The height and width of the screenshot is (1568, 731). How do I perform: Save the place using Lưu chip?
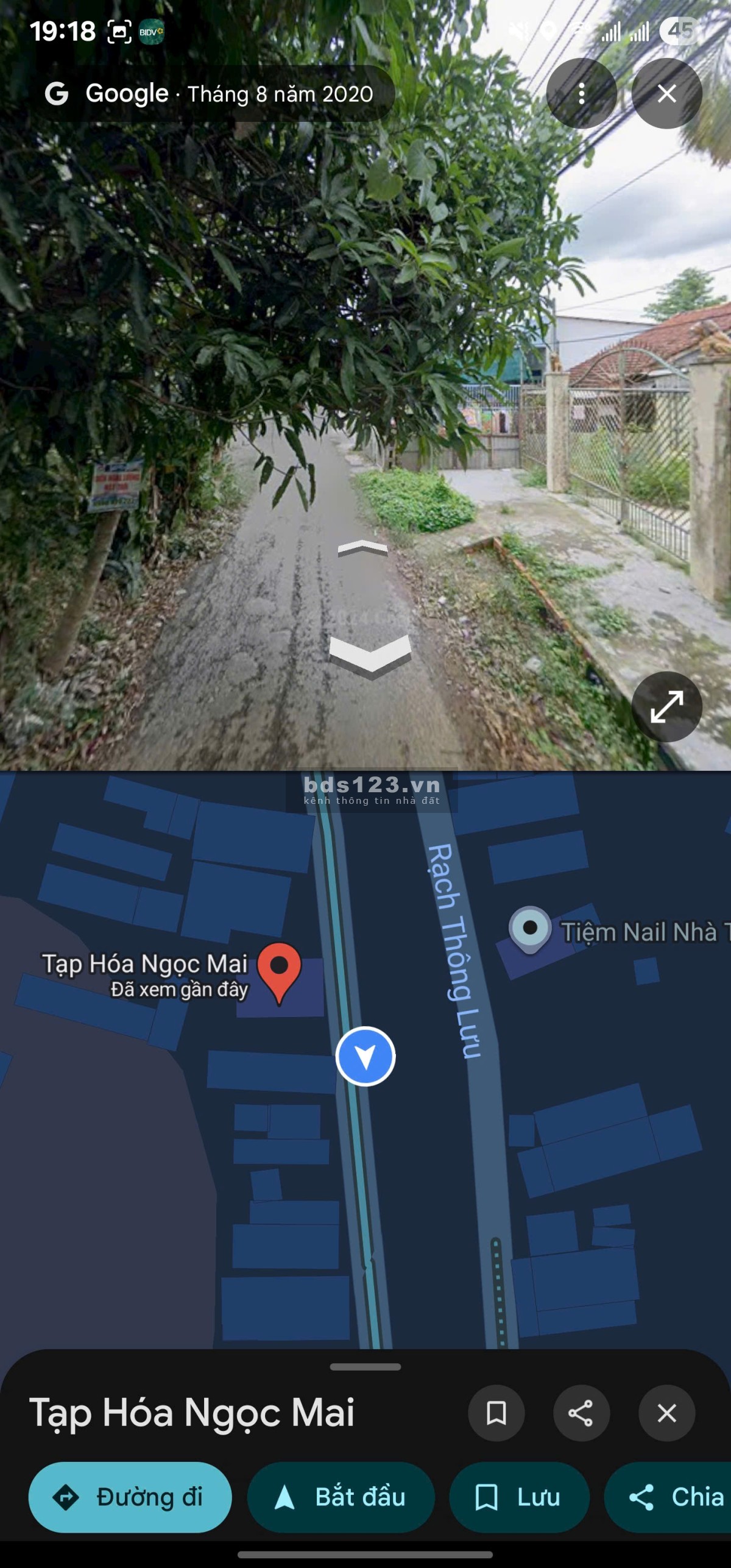pos(519,1497)
